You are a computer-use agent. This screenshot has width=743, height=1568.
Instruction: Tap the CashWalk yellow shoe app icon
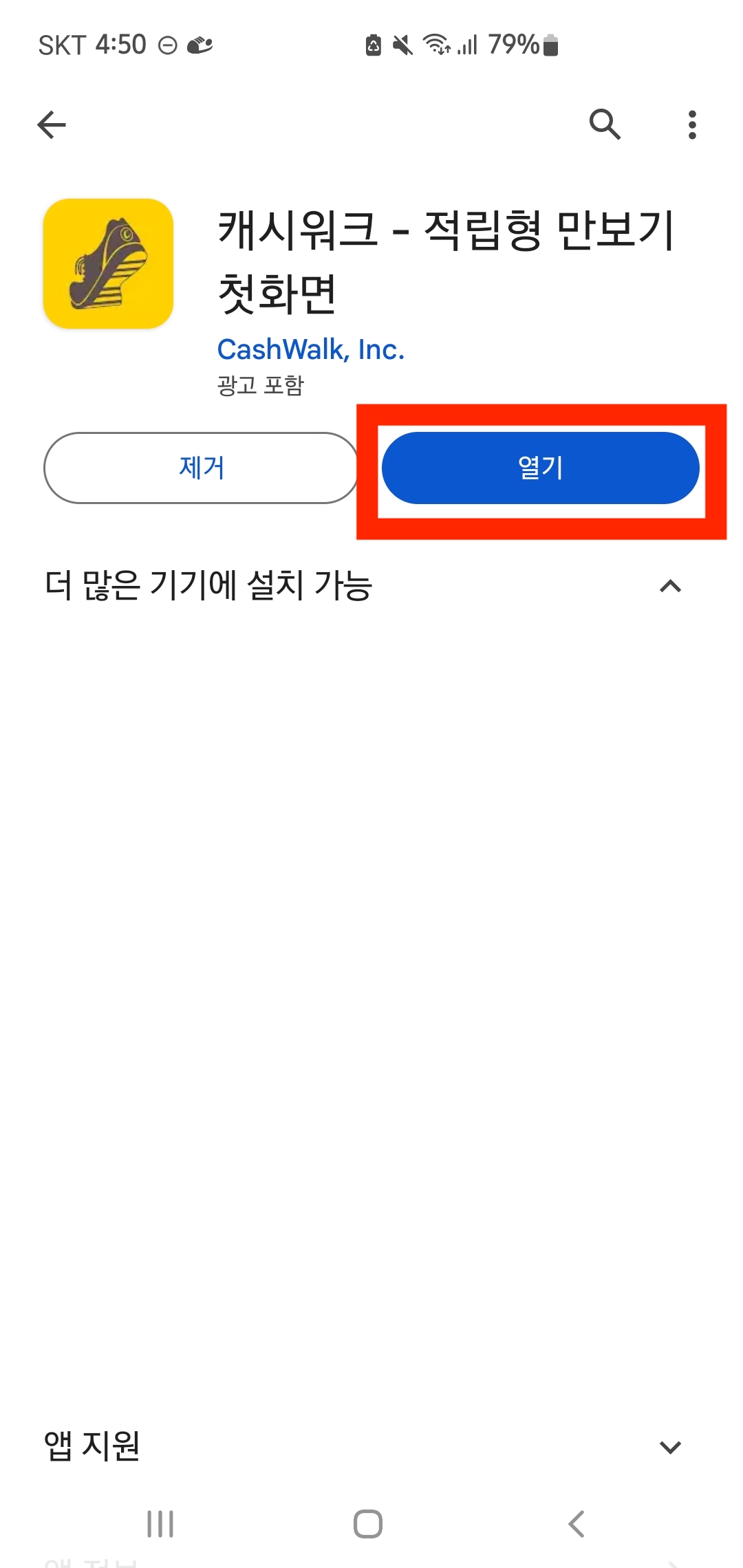point(107,264)
